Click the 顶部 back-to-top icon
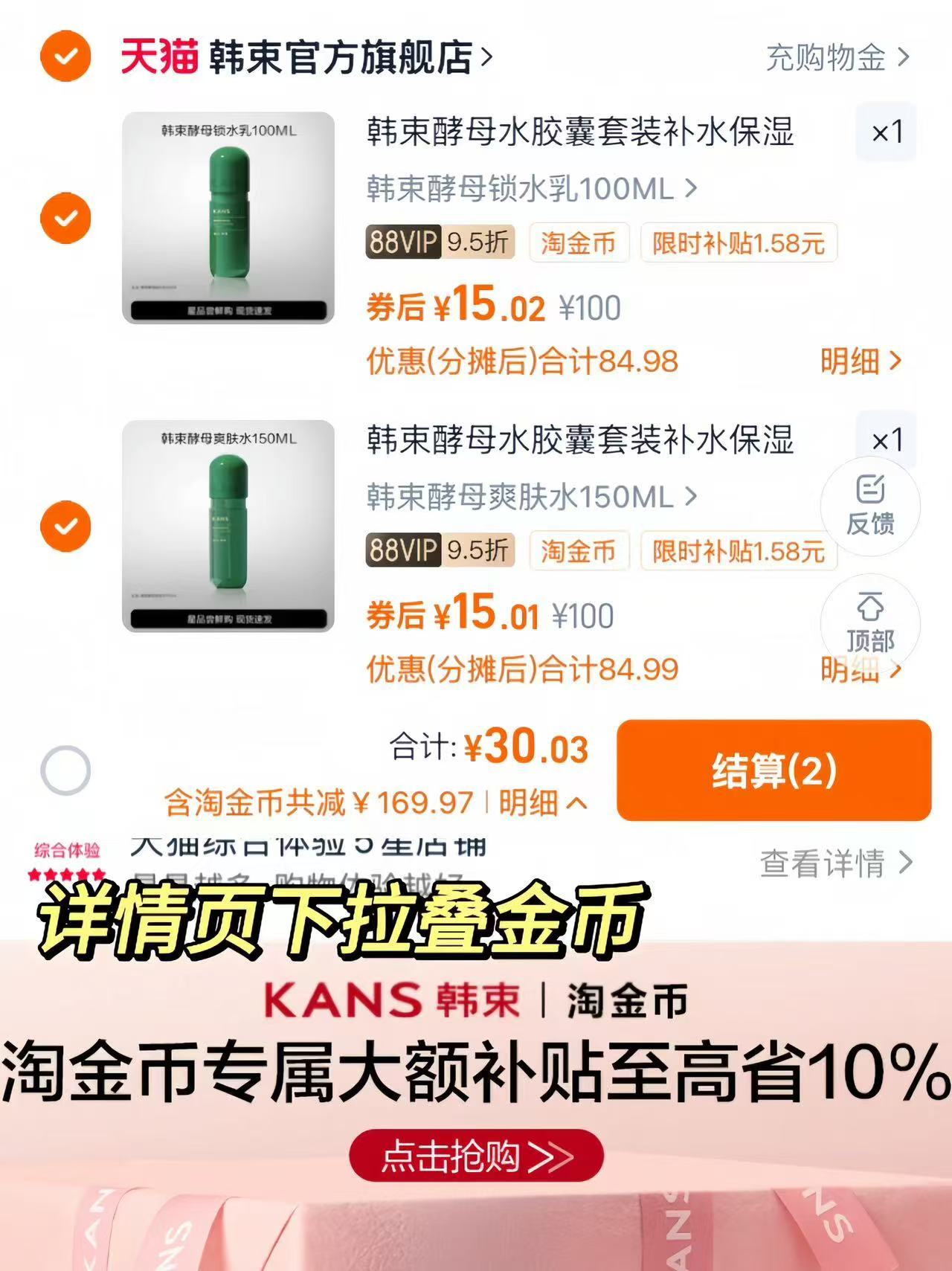952x1271 pixels. tap(869, 625)
